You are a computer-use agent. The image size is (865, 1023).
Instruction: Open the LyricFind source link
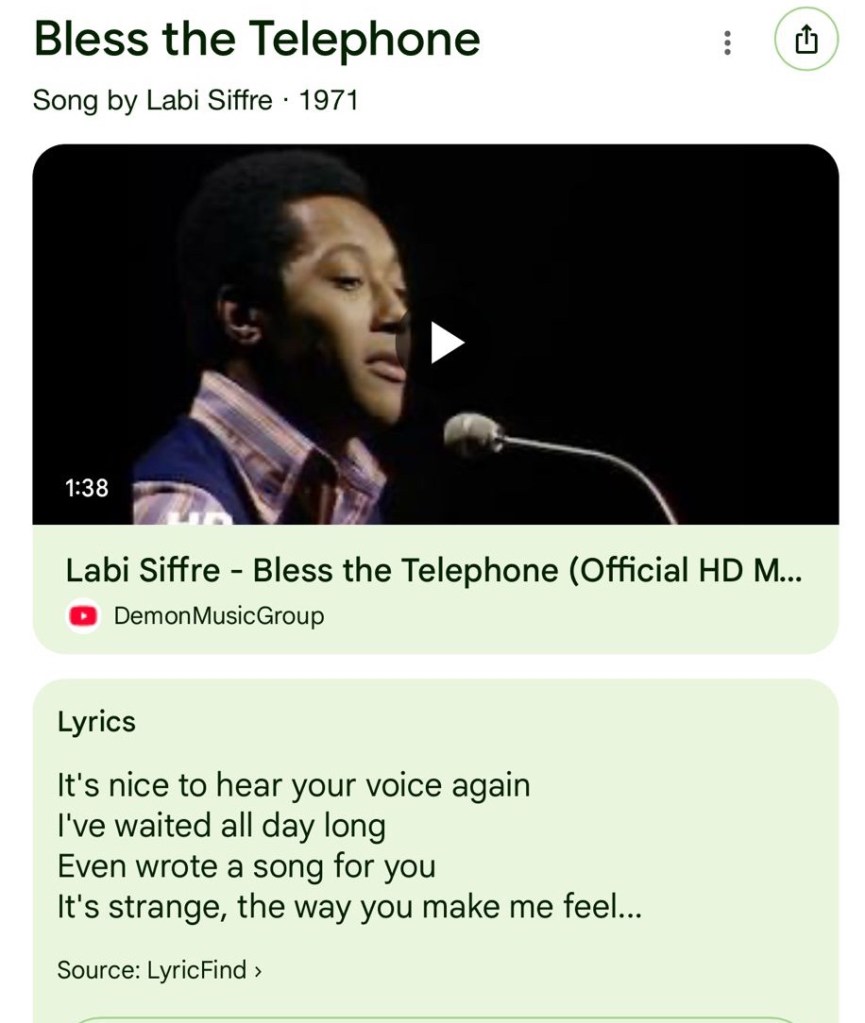159,969
